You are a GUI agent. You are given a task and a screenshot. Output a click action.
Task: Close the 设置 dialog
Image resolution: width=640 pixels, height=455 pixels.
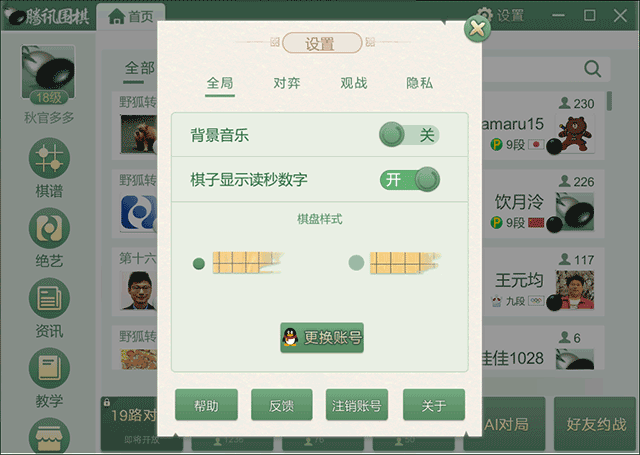478,29
